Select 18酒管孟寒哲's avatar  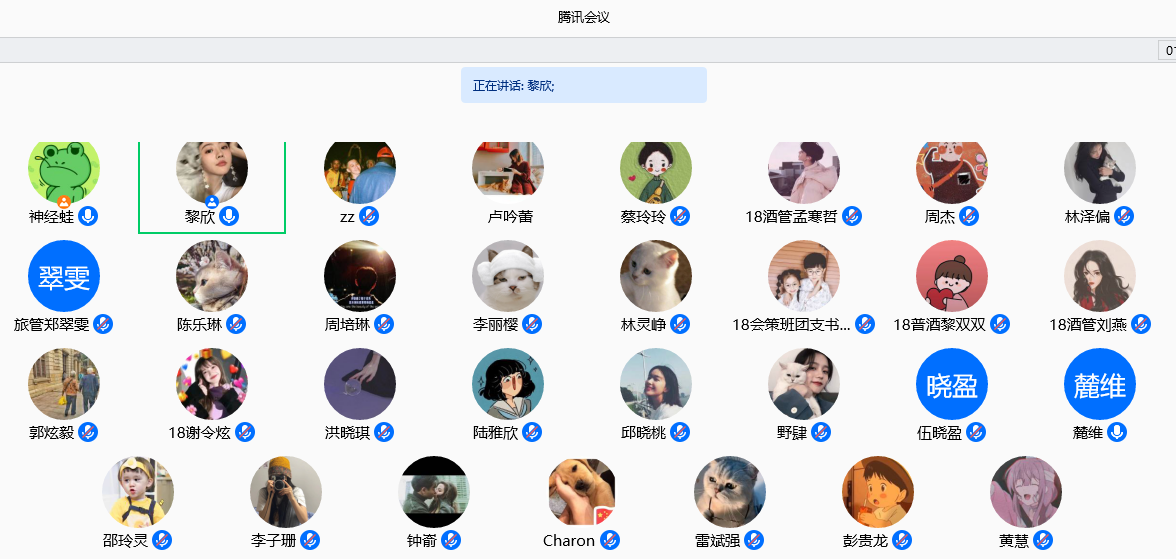804,172
